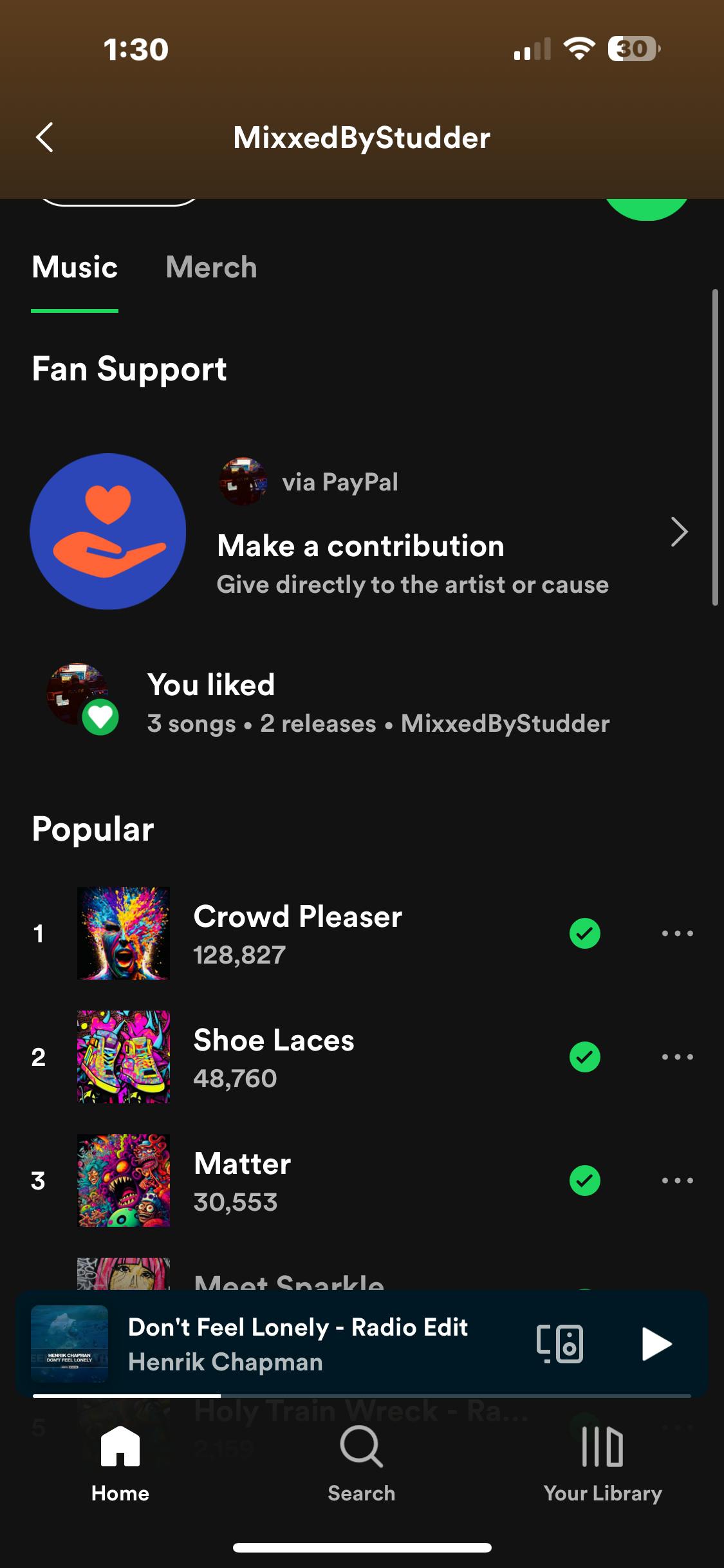Image resolution: width=724 pixels, height=1568 pixels.
Task: Resume playback in the mini player
Action: 656,1344
